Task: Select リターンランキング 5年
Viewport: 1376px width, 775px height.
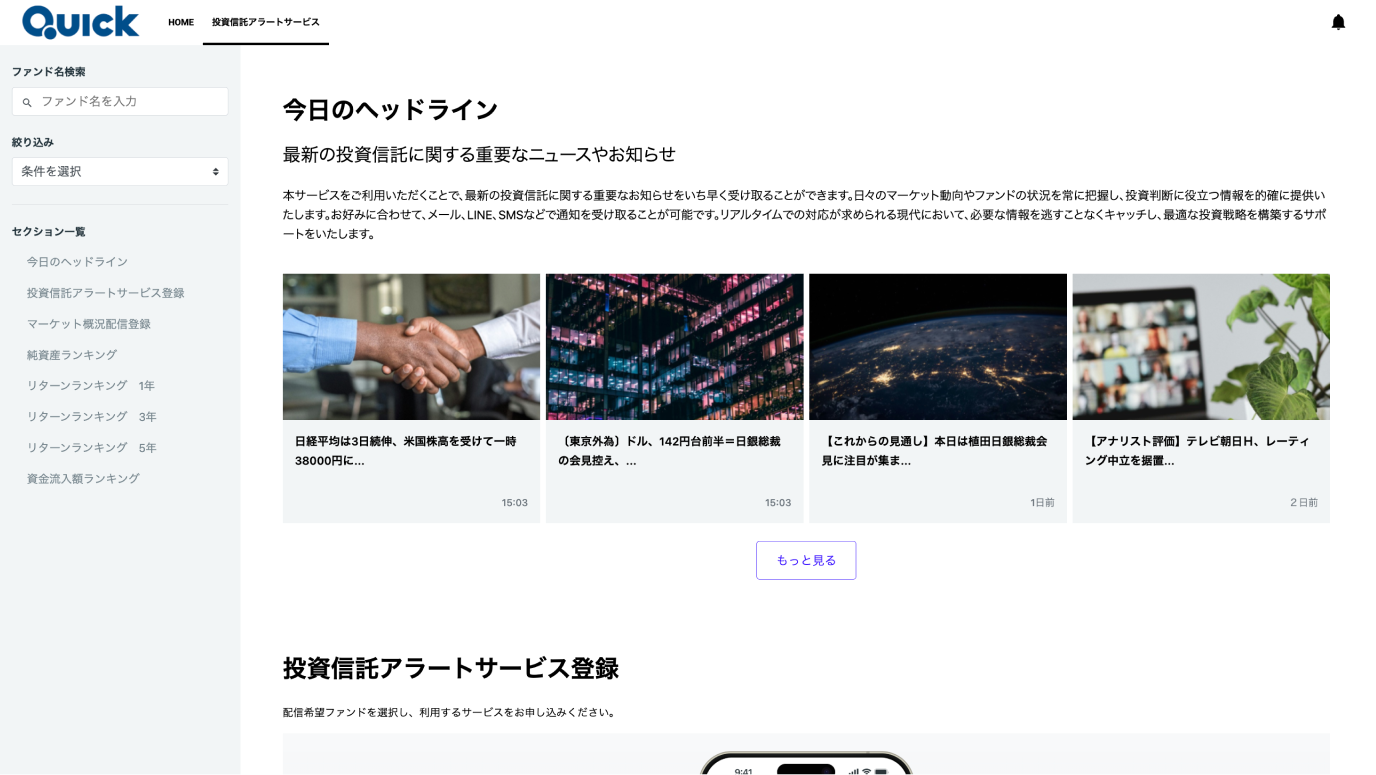Action: (x=91, y=448)
